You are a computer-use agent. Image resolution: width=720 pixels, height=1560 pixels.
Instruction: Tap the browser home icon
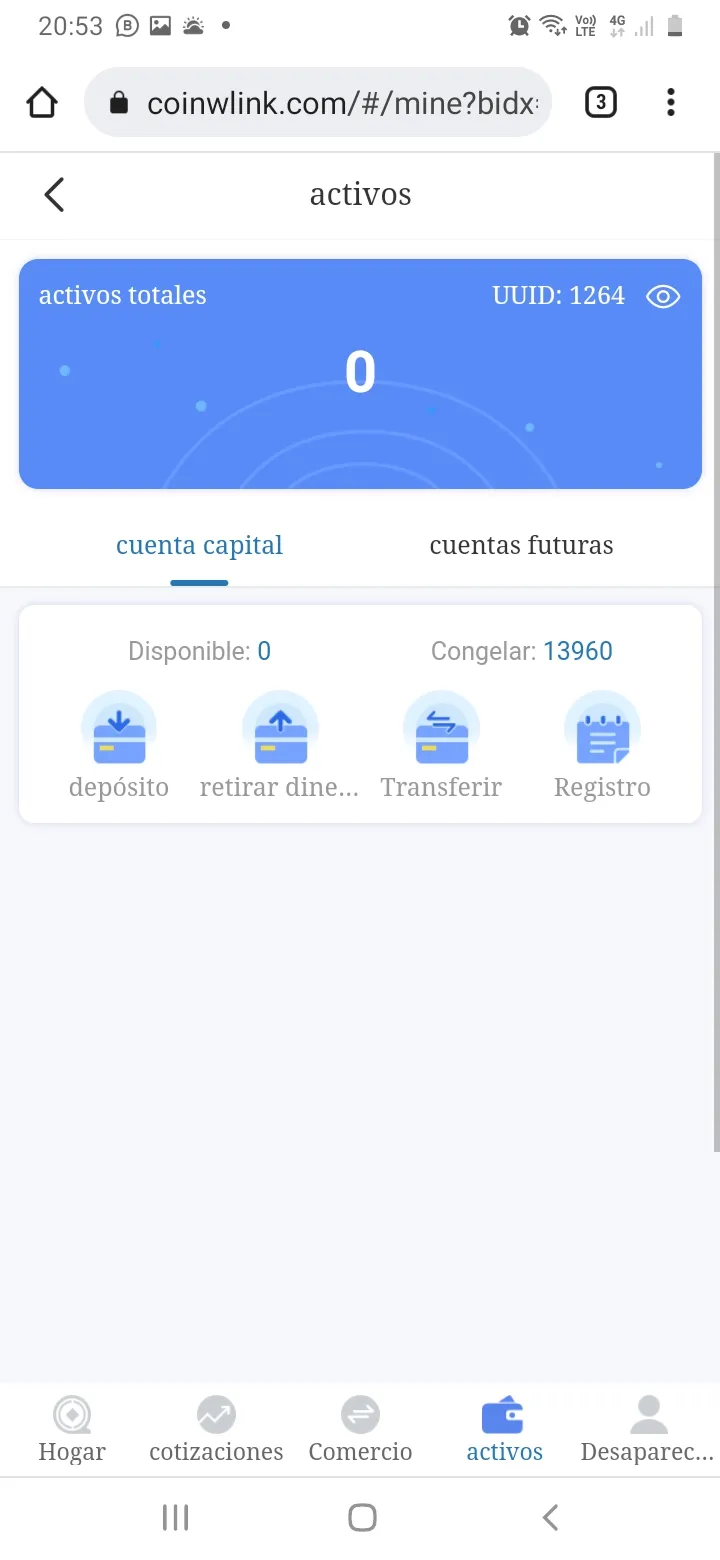[x=42, y=102]
